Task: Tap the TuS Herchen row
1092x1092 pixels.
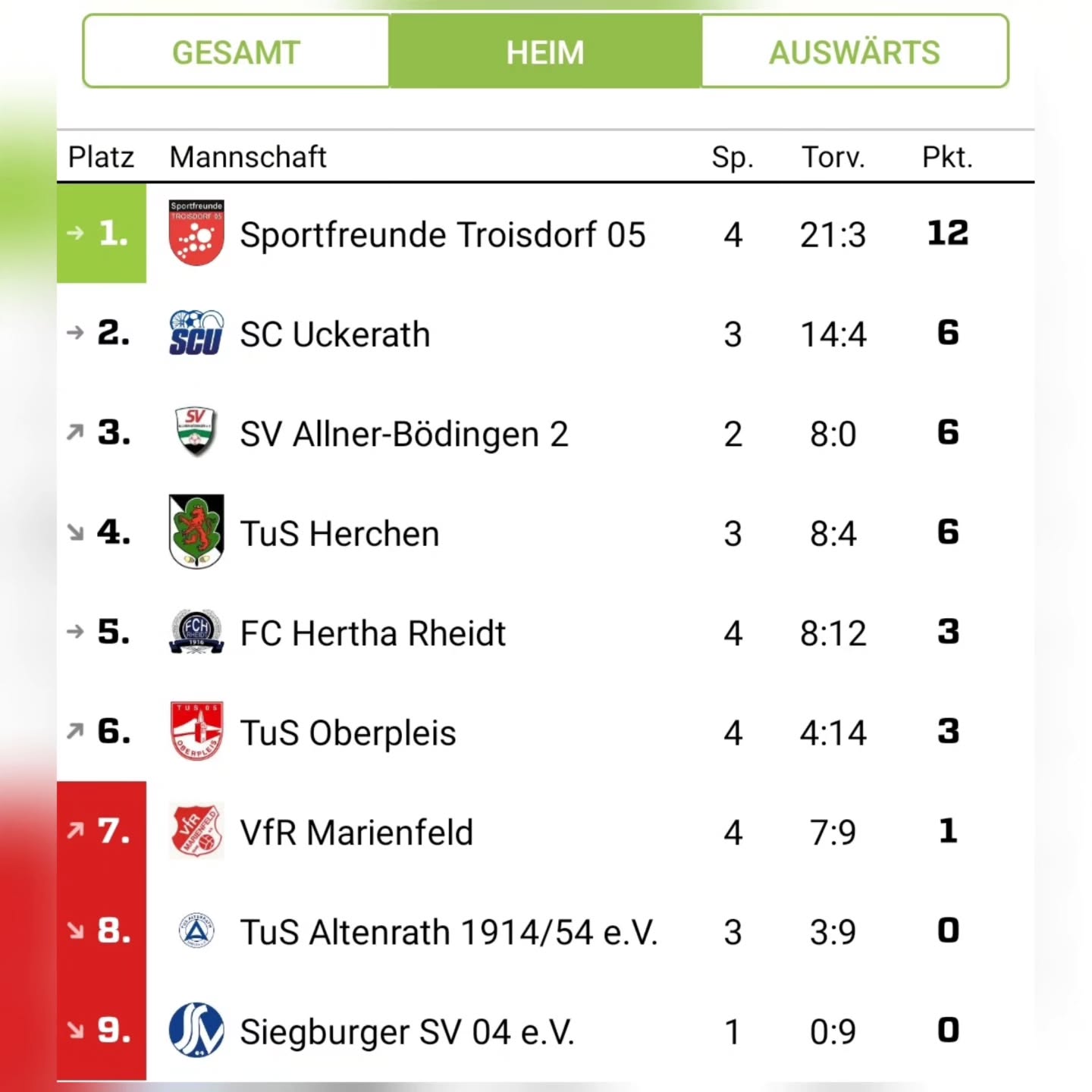Action: [340, 534]
